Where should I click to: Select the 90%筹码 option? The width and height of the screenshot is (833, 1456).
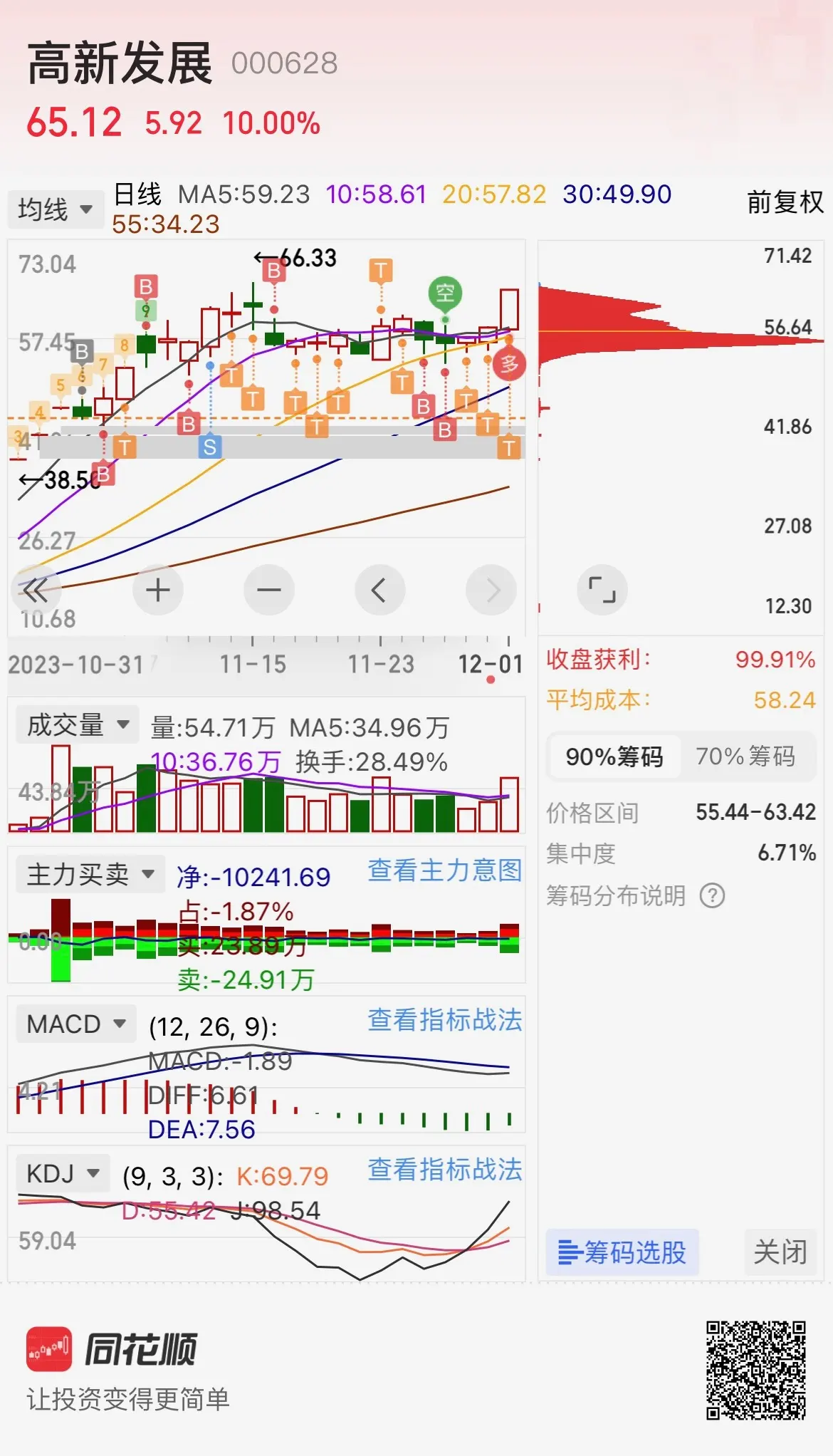[616, 756]
